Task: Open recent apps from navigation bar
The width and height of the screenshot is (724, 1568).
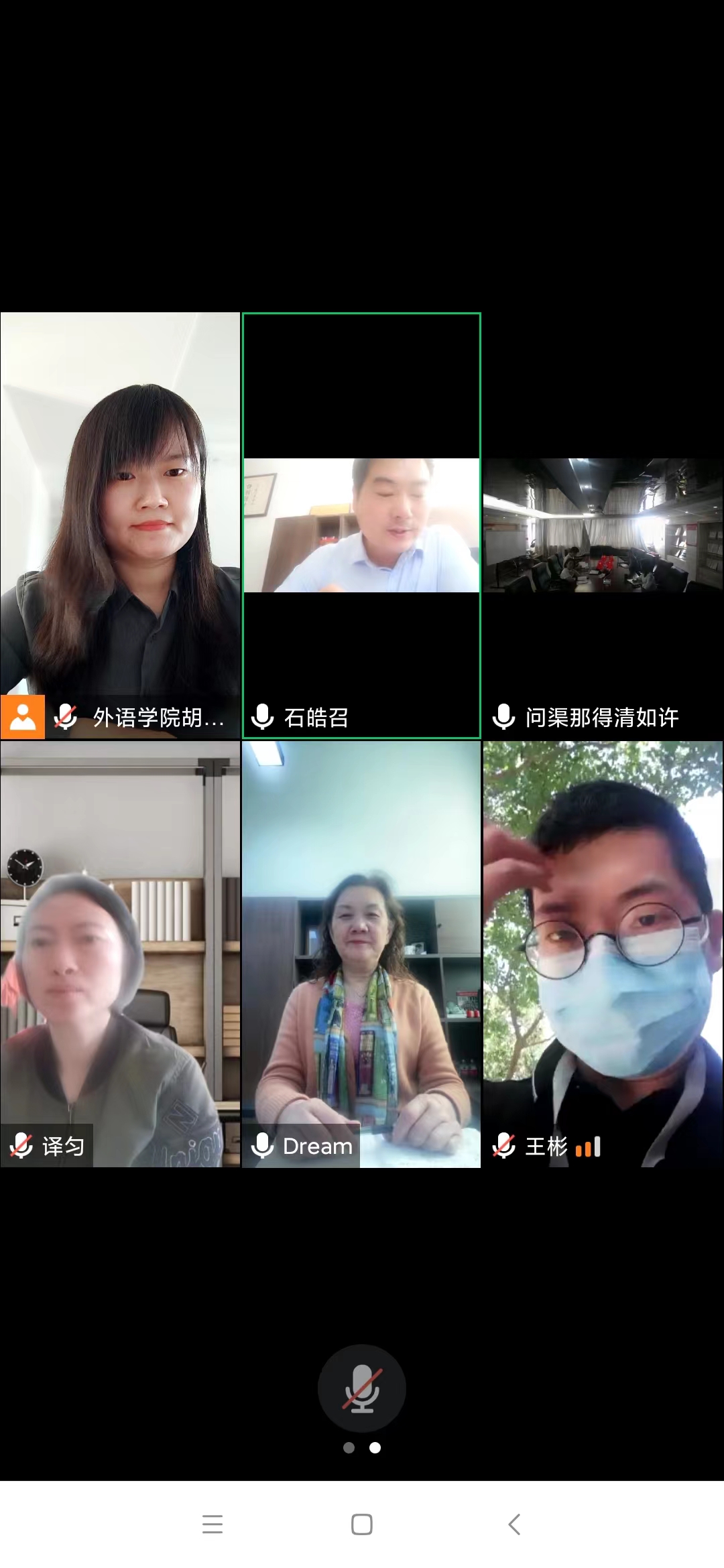Action: click(213, 1524)
